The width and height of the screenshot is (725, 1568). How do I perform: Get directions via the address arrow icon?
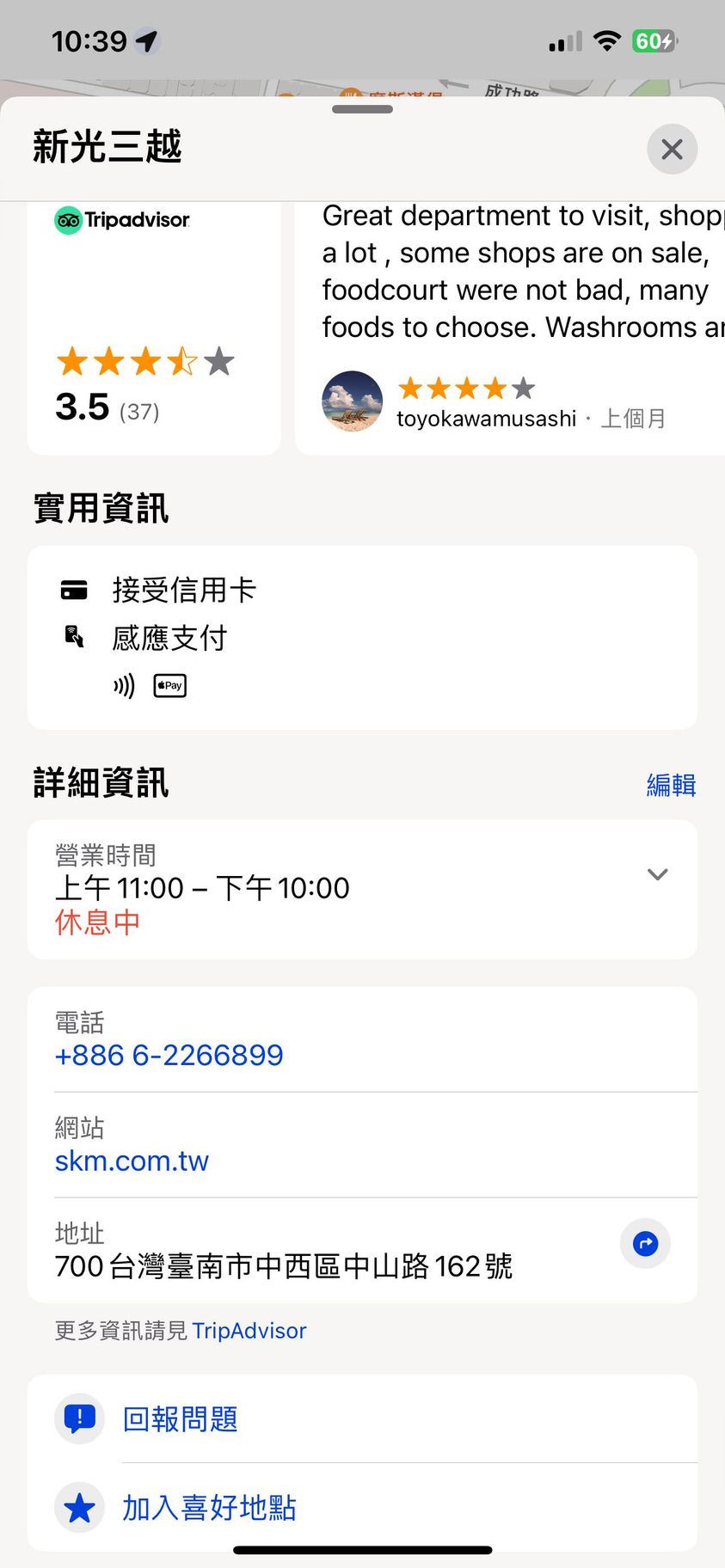(645, 1243)
